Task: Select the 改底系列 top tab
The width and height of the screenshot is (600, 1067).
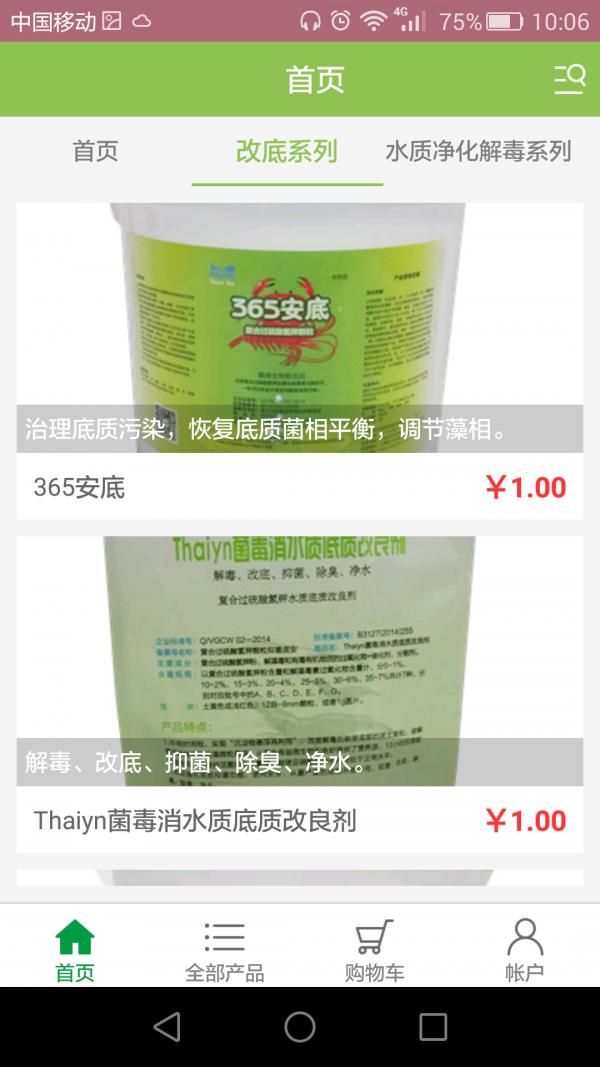Action: [x=287, y=151]
